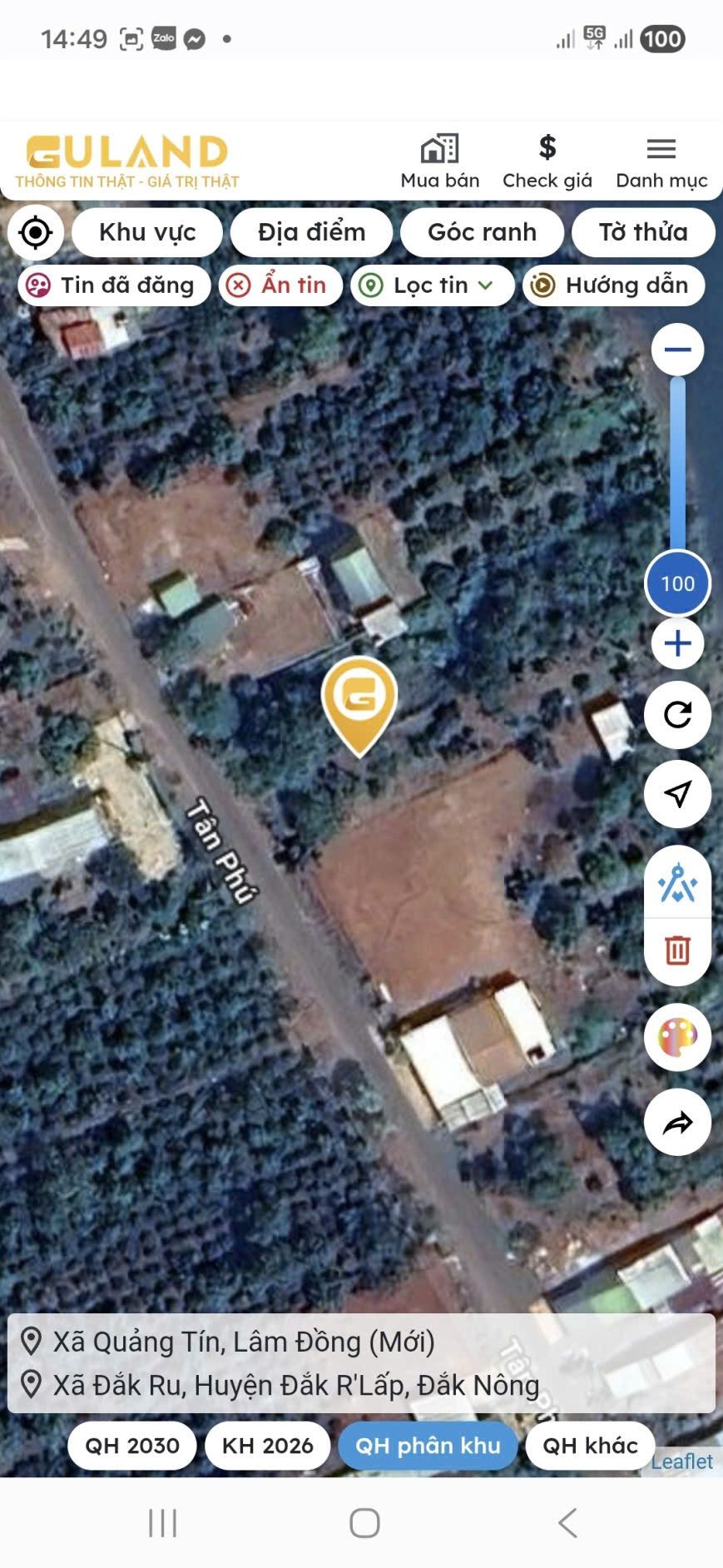
Task: Refresh the map view
Action: 678,715
